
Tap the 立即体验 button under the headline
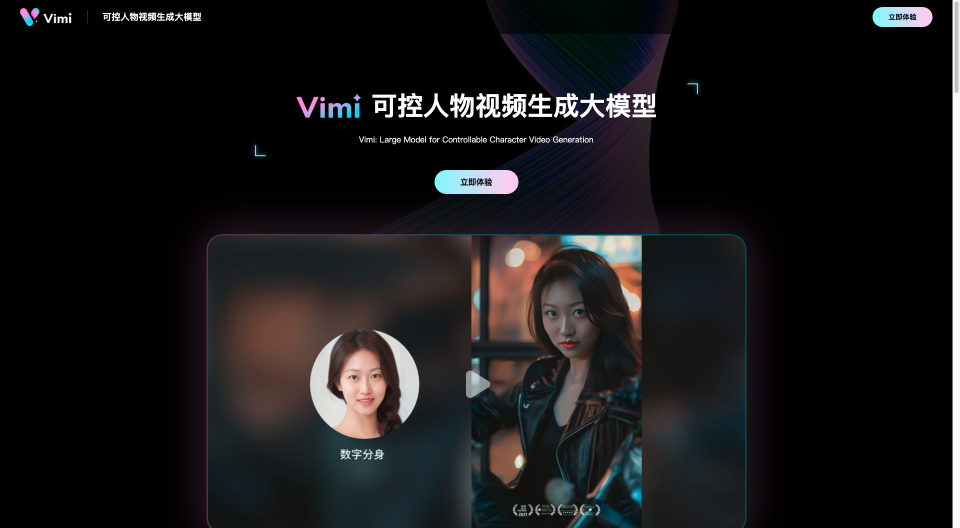coord(476,182)
